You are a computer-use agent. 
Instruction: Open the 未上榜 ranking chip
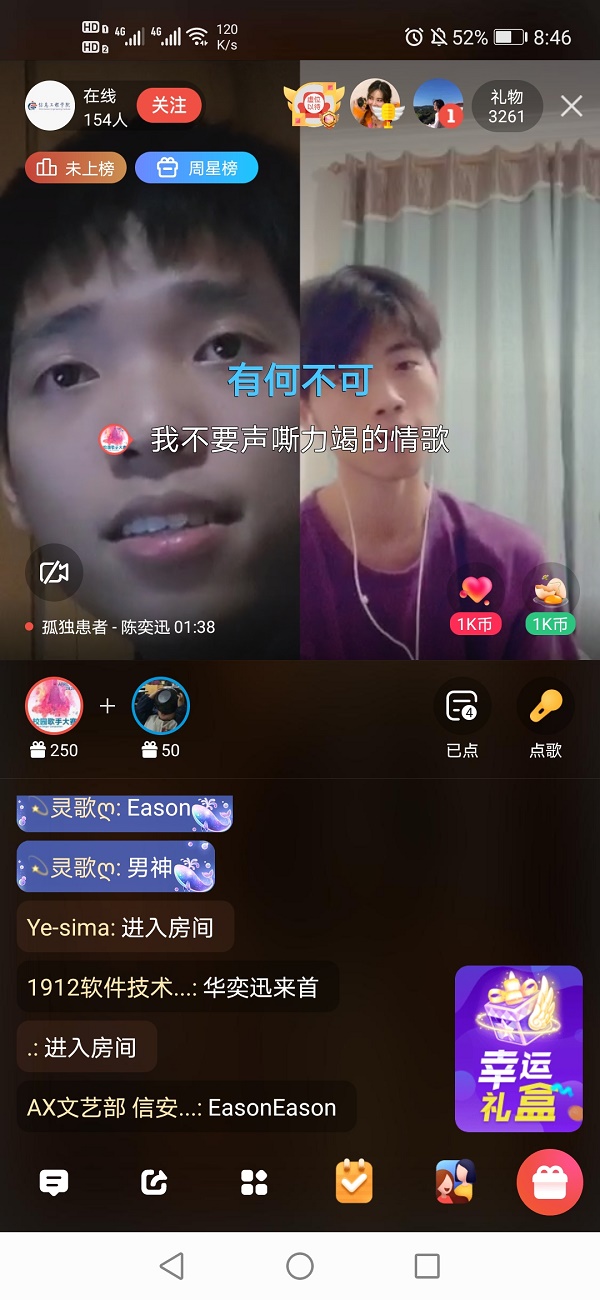coord(75,168)
